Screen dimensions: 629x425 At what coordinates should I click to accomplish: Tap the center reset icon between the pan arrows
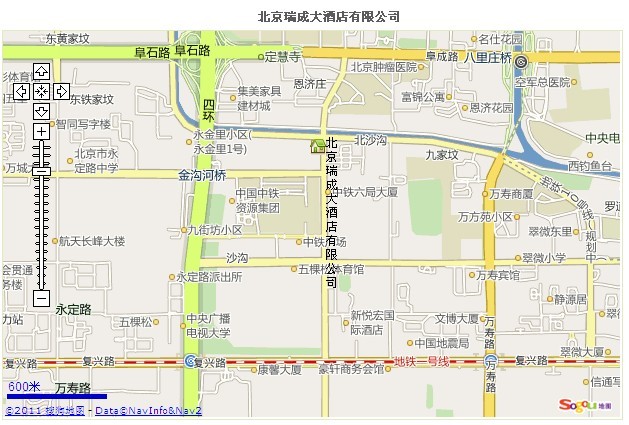41,91
